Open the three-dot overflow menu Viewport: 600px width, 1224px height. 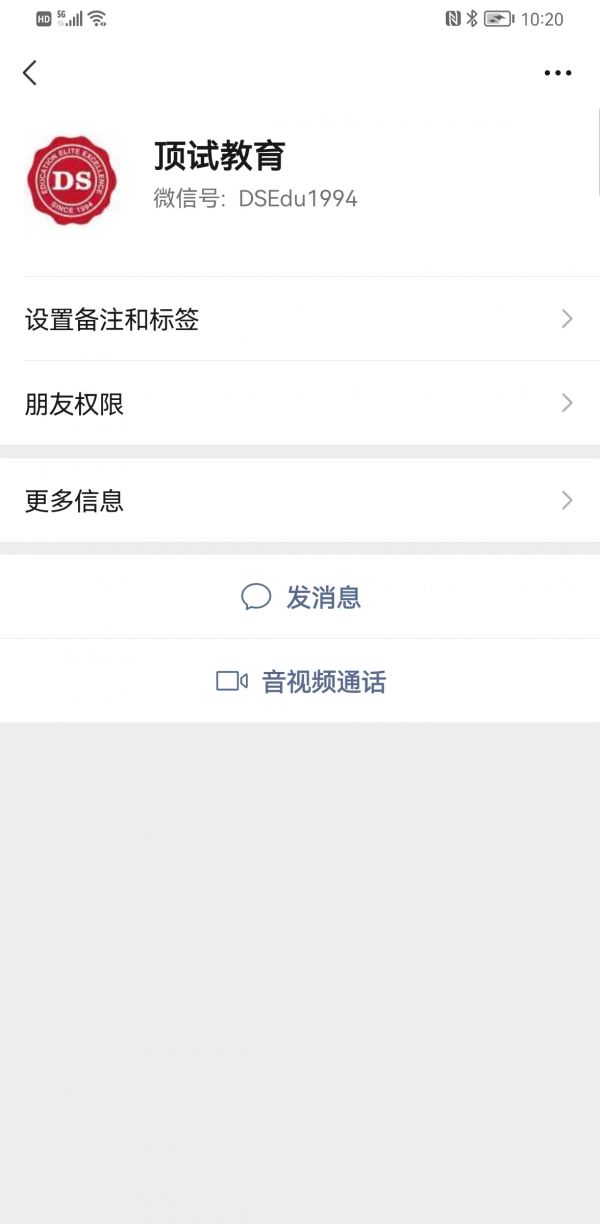coord(557,72)
